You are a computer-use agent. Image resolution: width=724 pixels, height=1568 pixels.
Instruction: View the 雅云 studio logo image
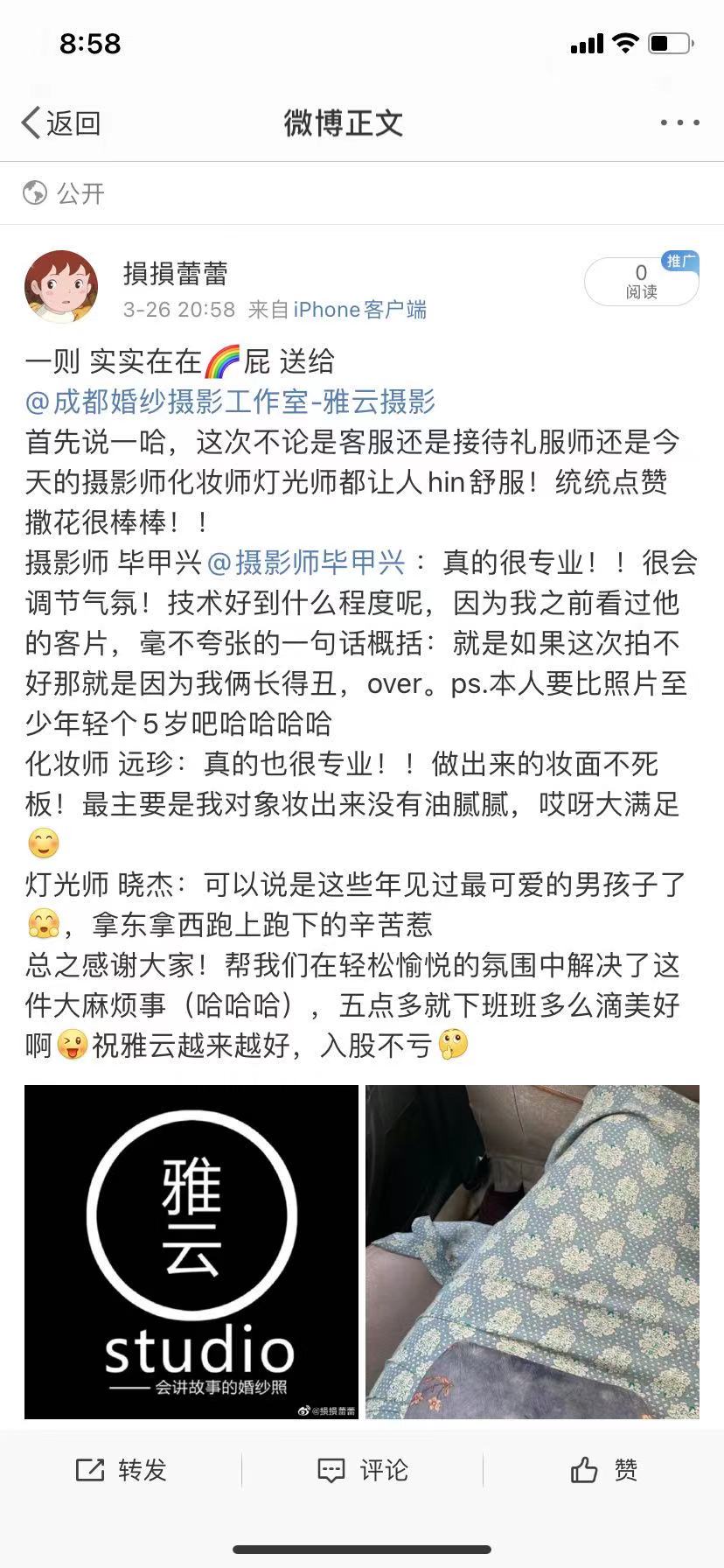point(191,1251)
